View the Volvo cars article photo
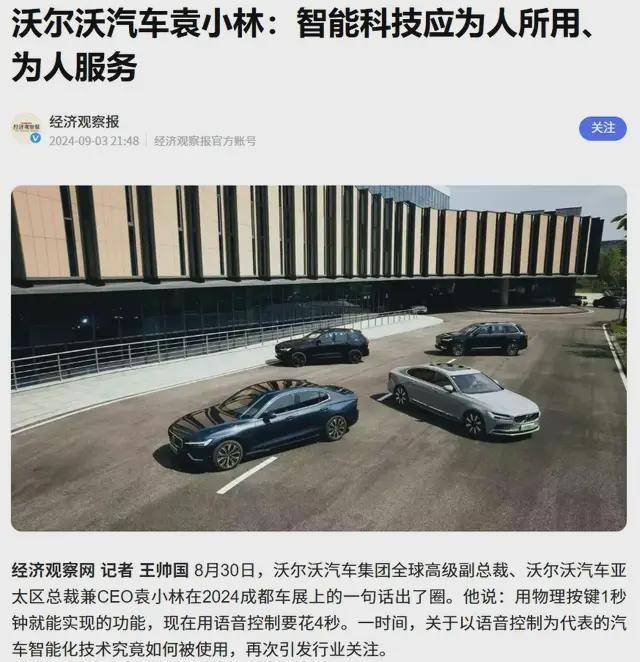This screenshot has height=662, width=640. click(319, 357)
